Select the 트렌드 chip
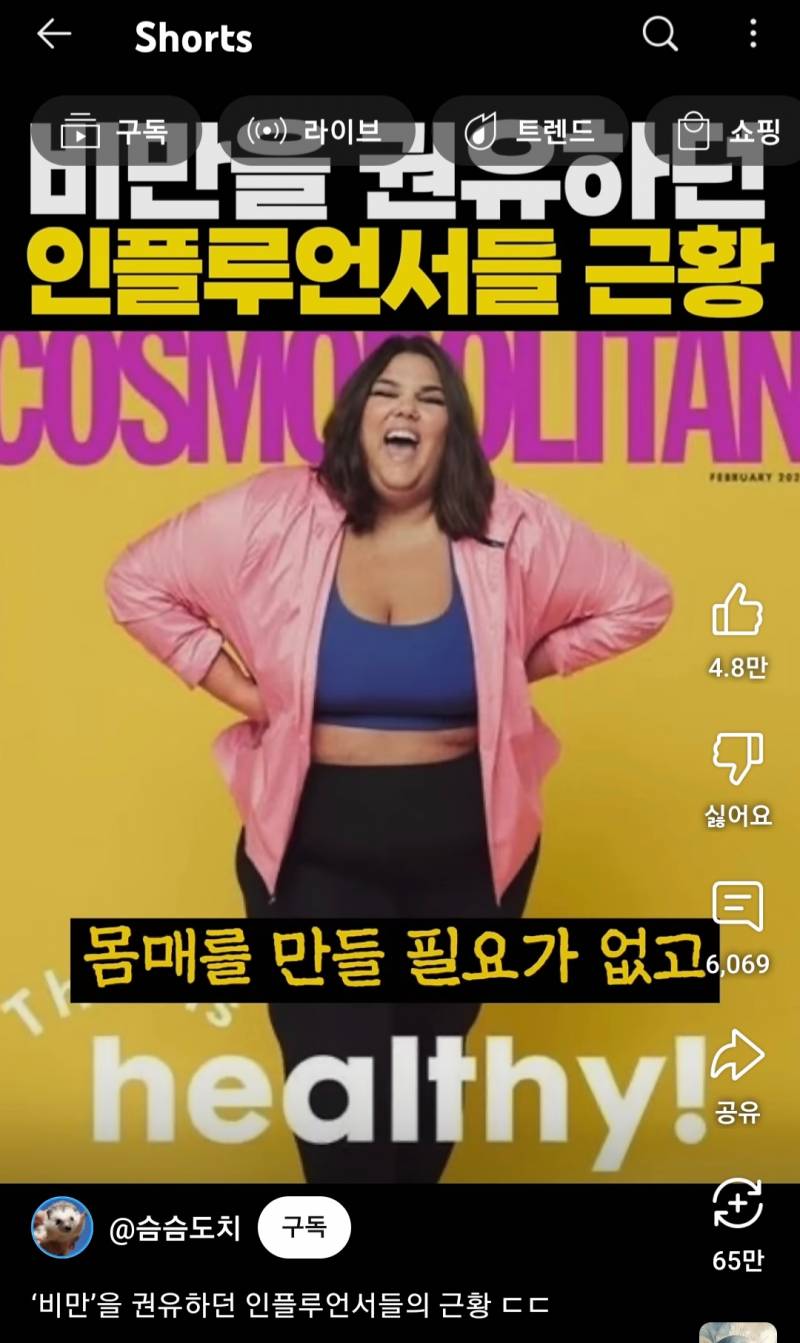The height and width of the screenshot is (1343, 800). pyautogui.click(x=530, y=131)
